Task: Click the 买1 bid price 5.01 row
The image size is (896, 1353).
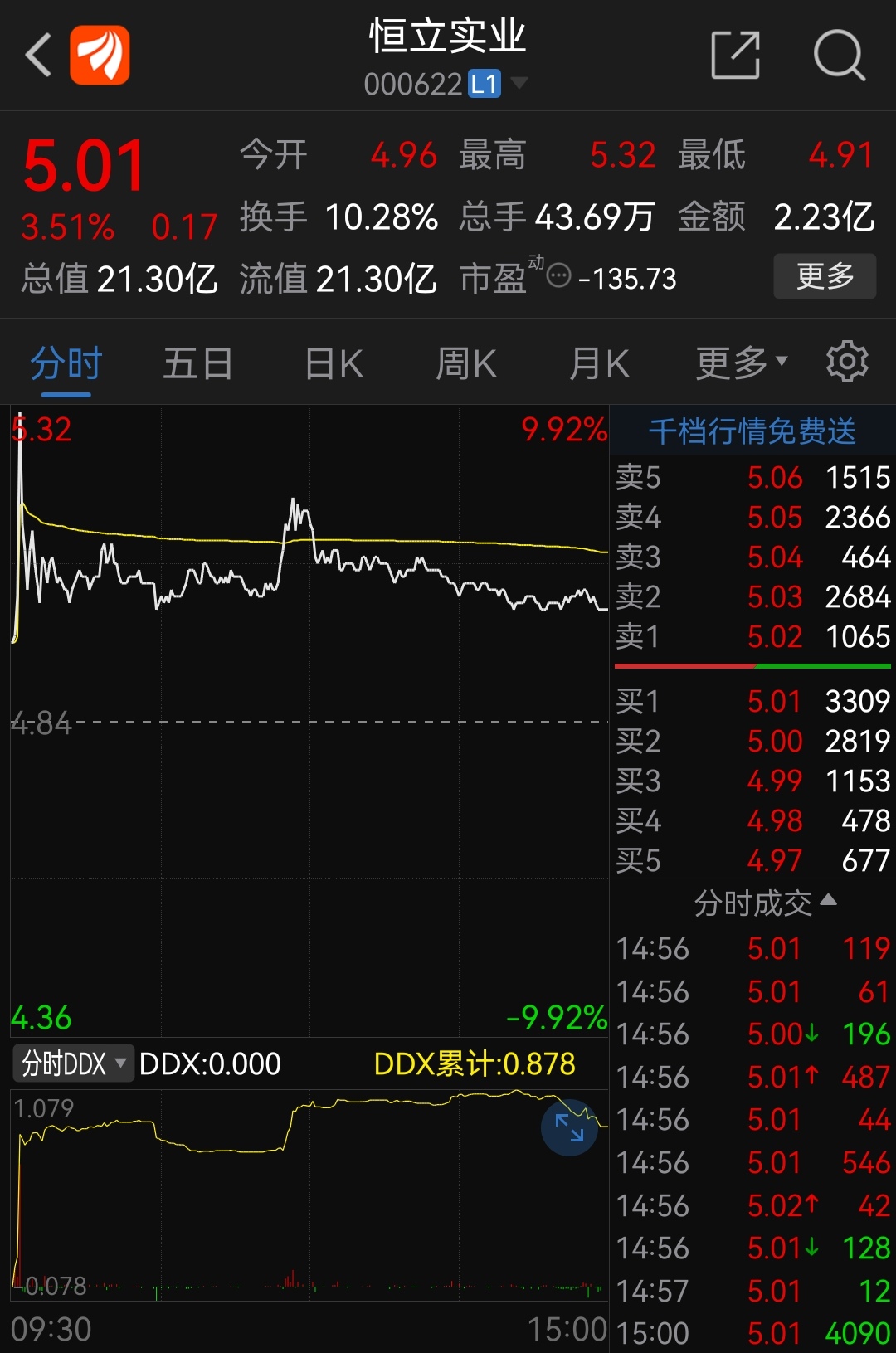Action: 753,701
